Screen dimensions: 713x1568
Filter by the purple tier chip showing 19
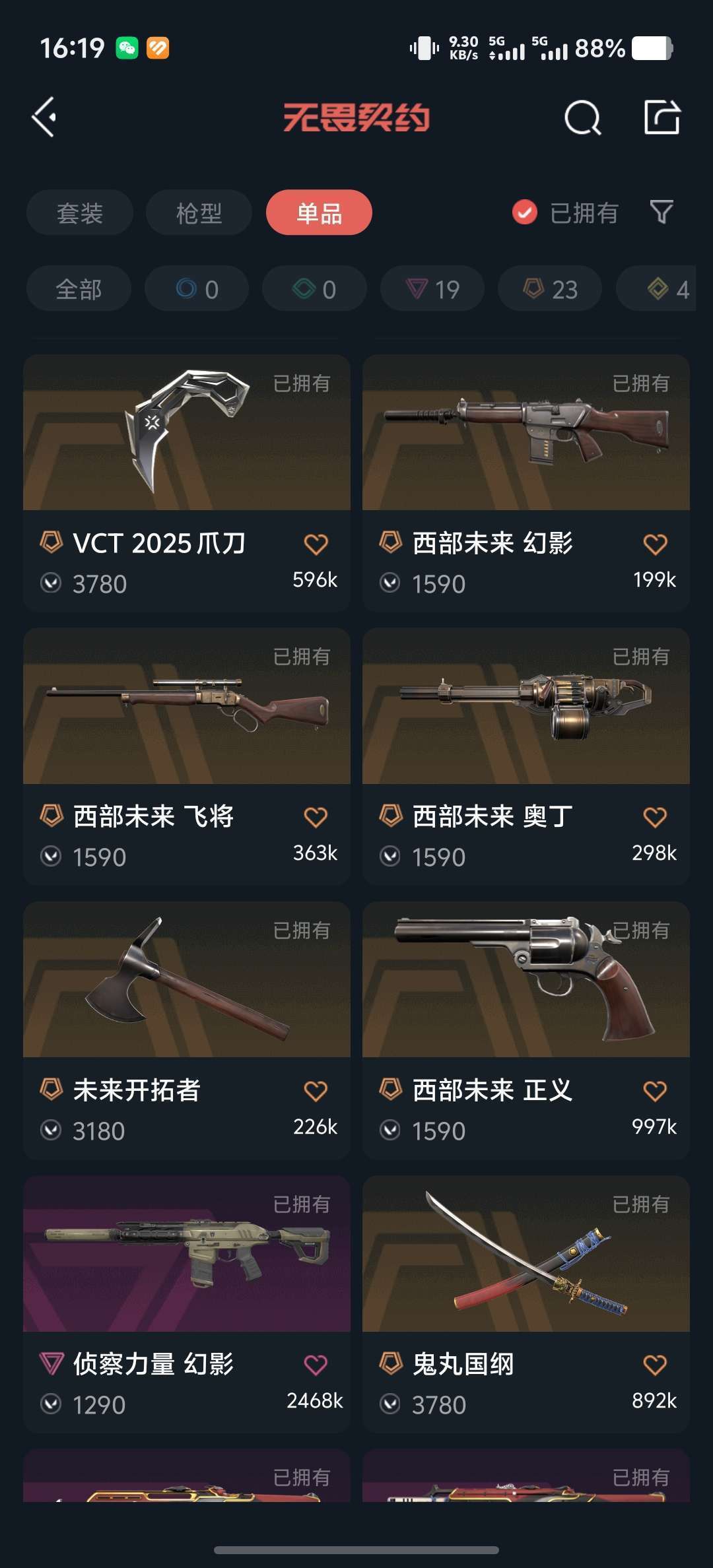(x=432, y=289)
